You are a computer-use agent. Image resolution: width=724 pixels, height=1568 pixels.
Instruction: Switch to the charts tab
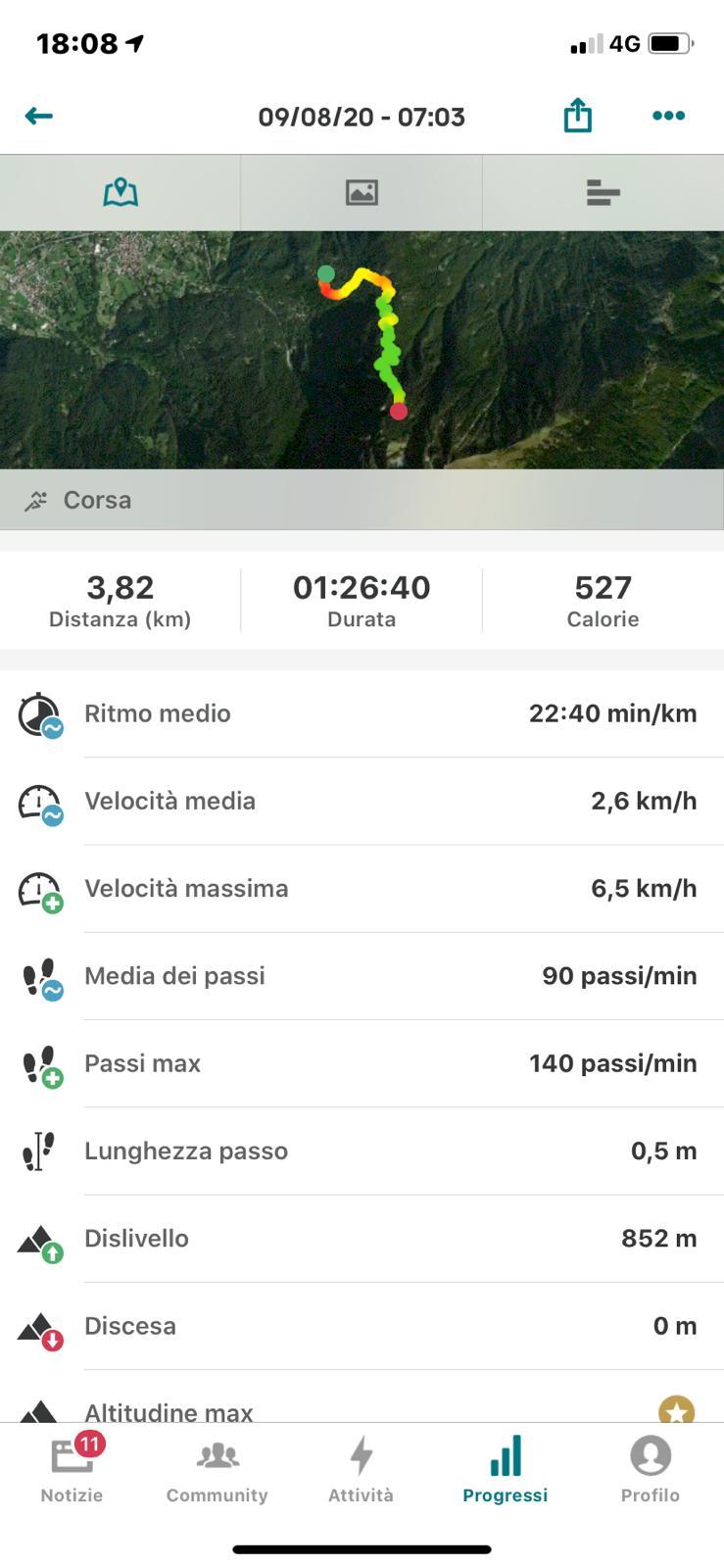(x=603, y=192)
